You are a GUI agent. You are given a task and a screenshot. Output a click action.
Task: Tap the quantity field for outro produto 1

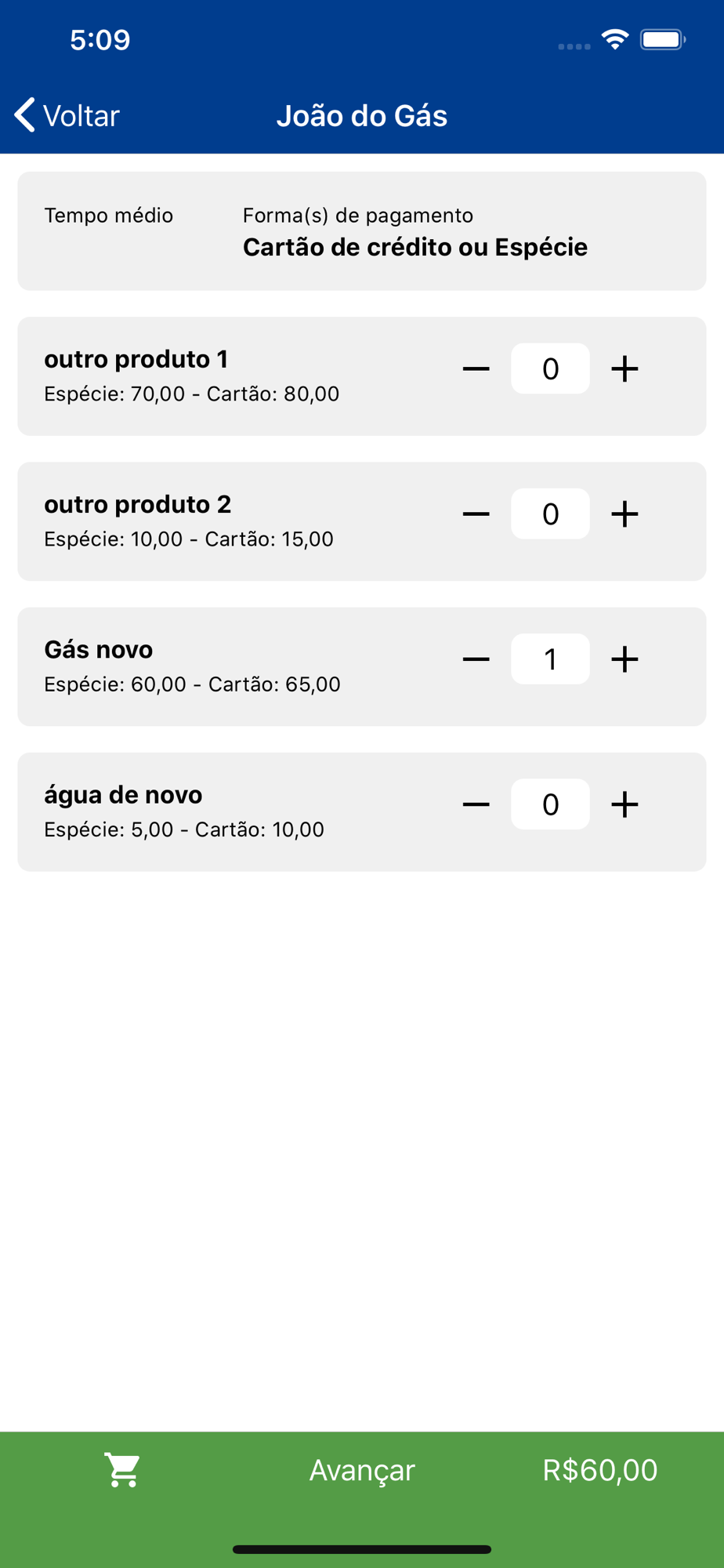click(x=550, y=368)
